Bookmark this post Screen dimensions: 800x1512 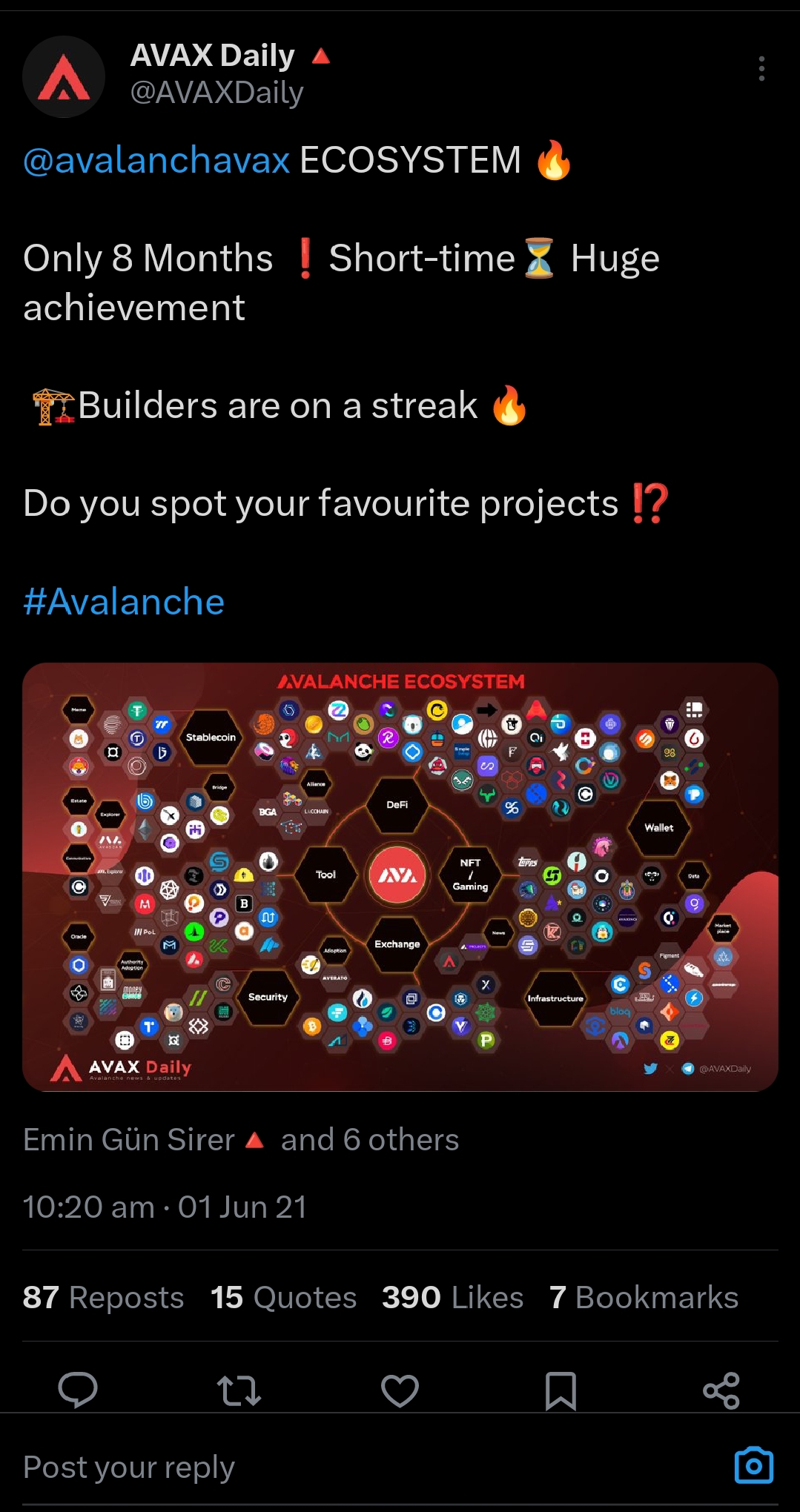(x=561, y=1390)
